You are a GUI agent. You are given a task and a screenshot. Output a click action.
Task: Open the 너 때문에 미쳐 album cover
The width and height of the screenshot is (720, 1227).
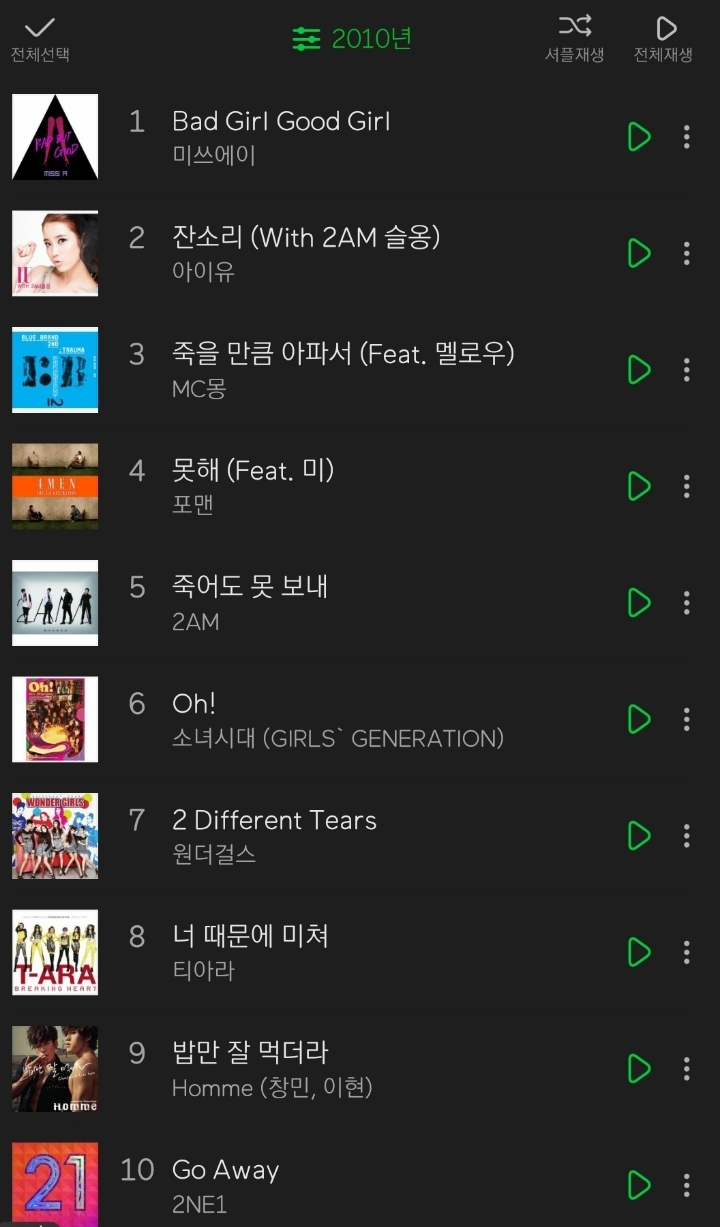pyautogui.click(x=55, y=952)
